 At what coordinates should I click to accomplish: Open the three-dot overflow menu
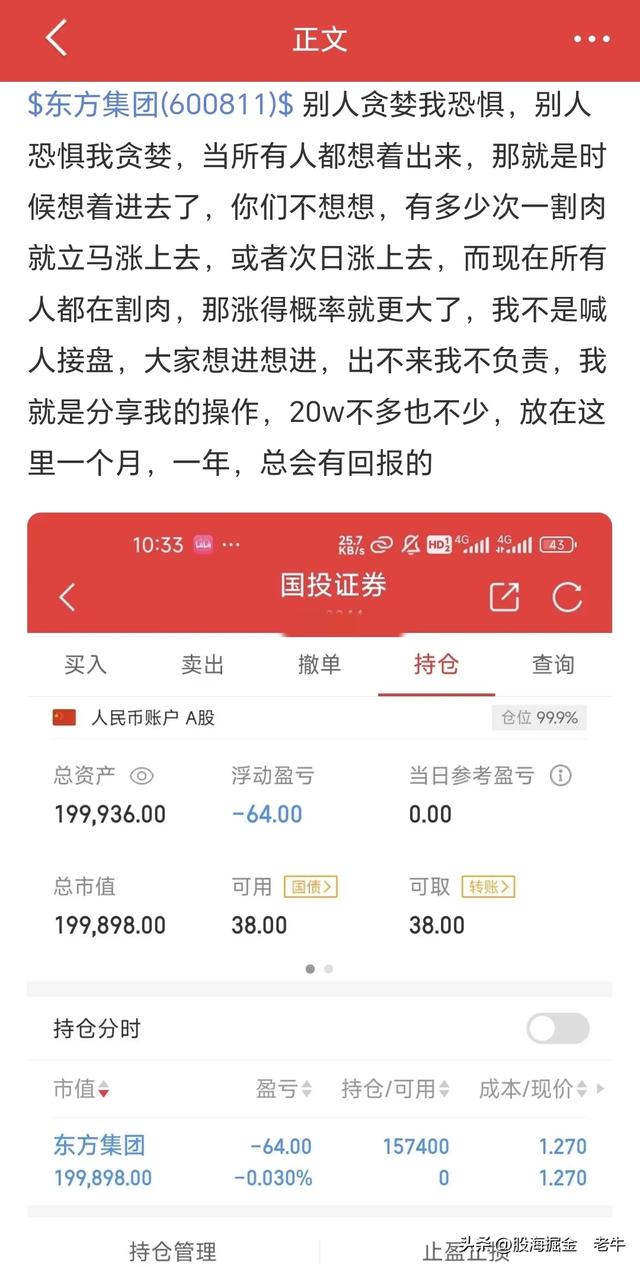pyautogui.click(x=591, y=39)
